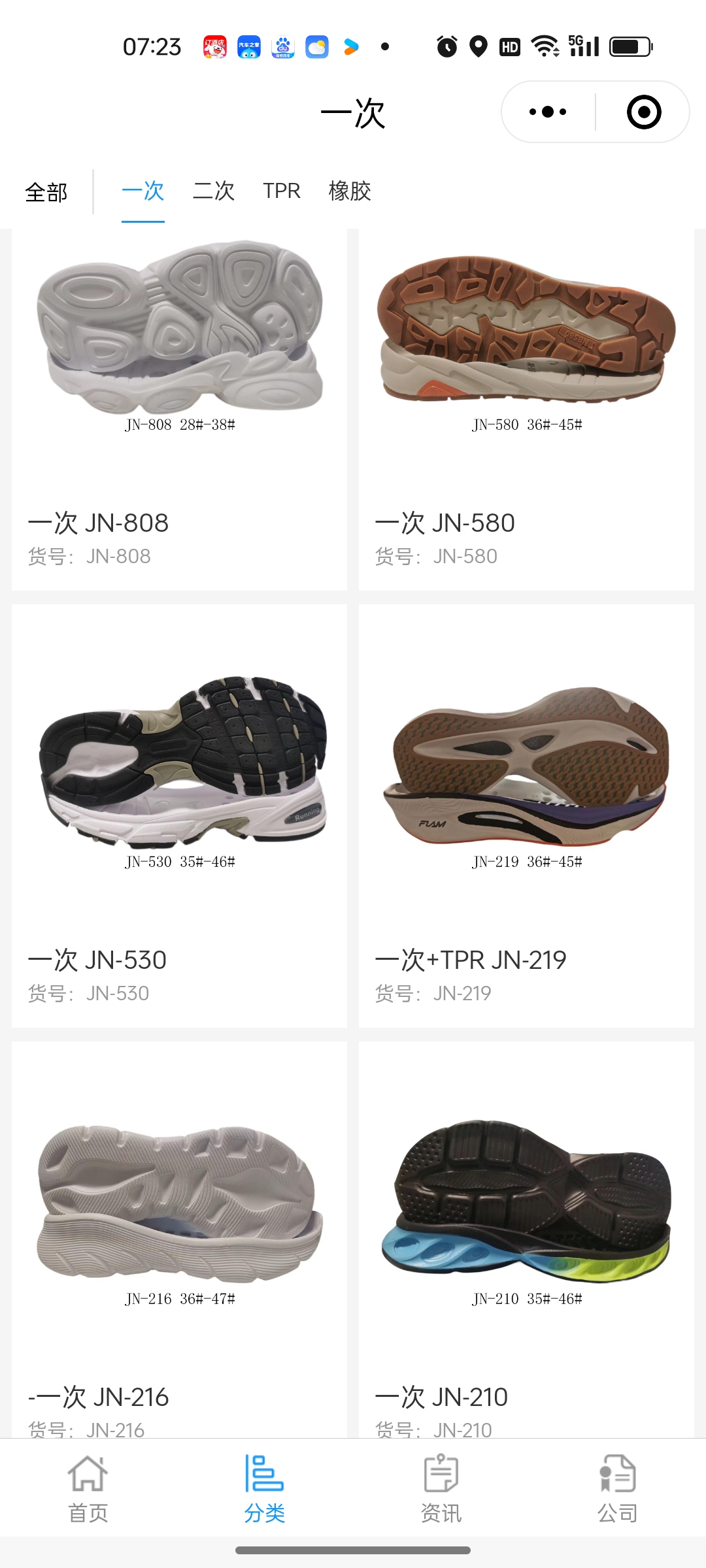Viewport: 706px width, 1568px height.
Task: Switch to the TPR tab
Action: (x=282, y=191)
